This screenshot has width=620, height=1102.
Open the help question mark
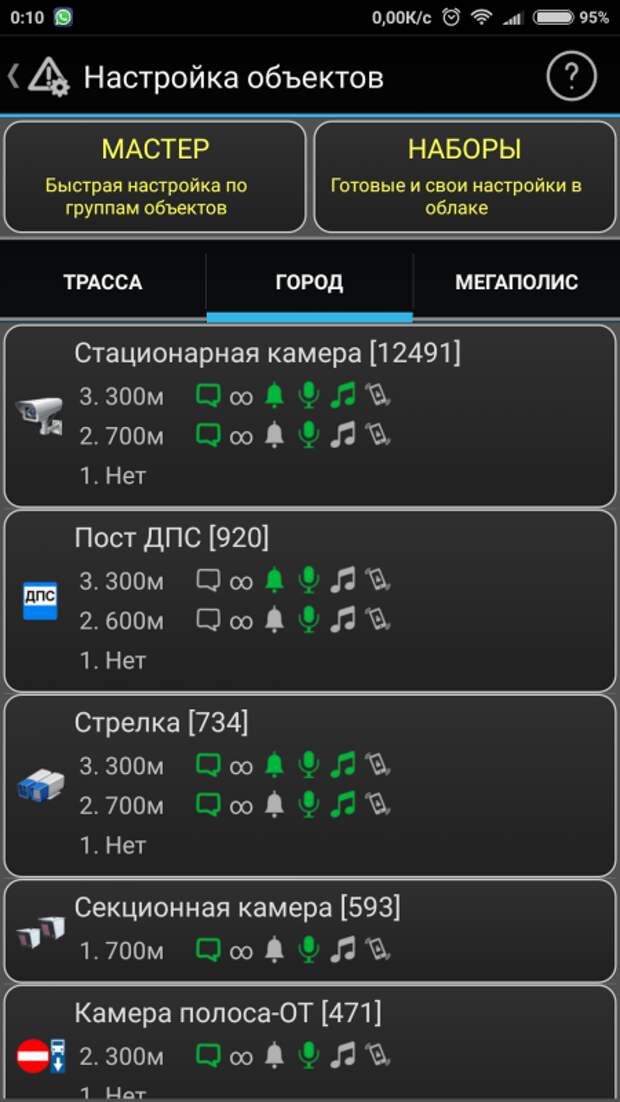(571, 77)
